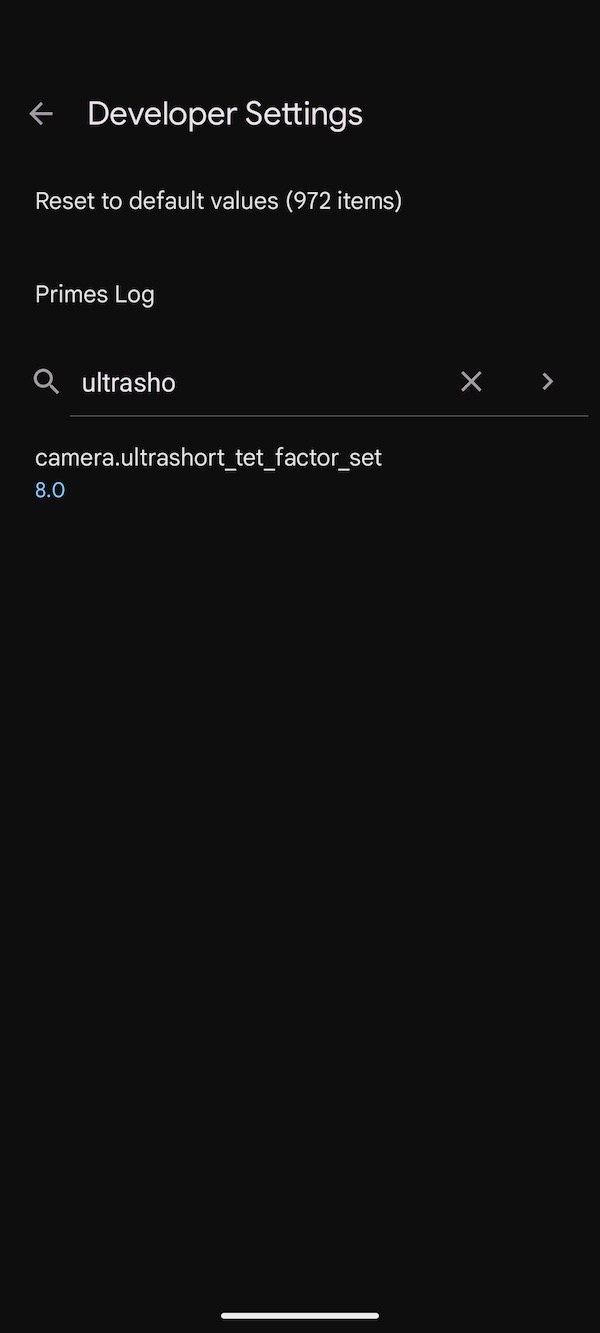Tap the next result arrow

coord(547,381)
